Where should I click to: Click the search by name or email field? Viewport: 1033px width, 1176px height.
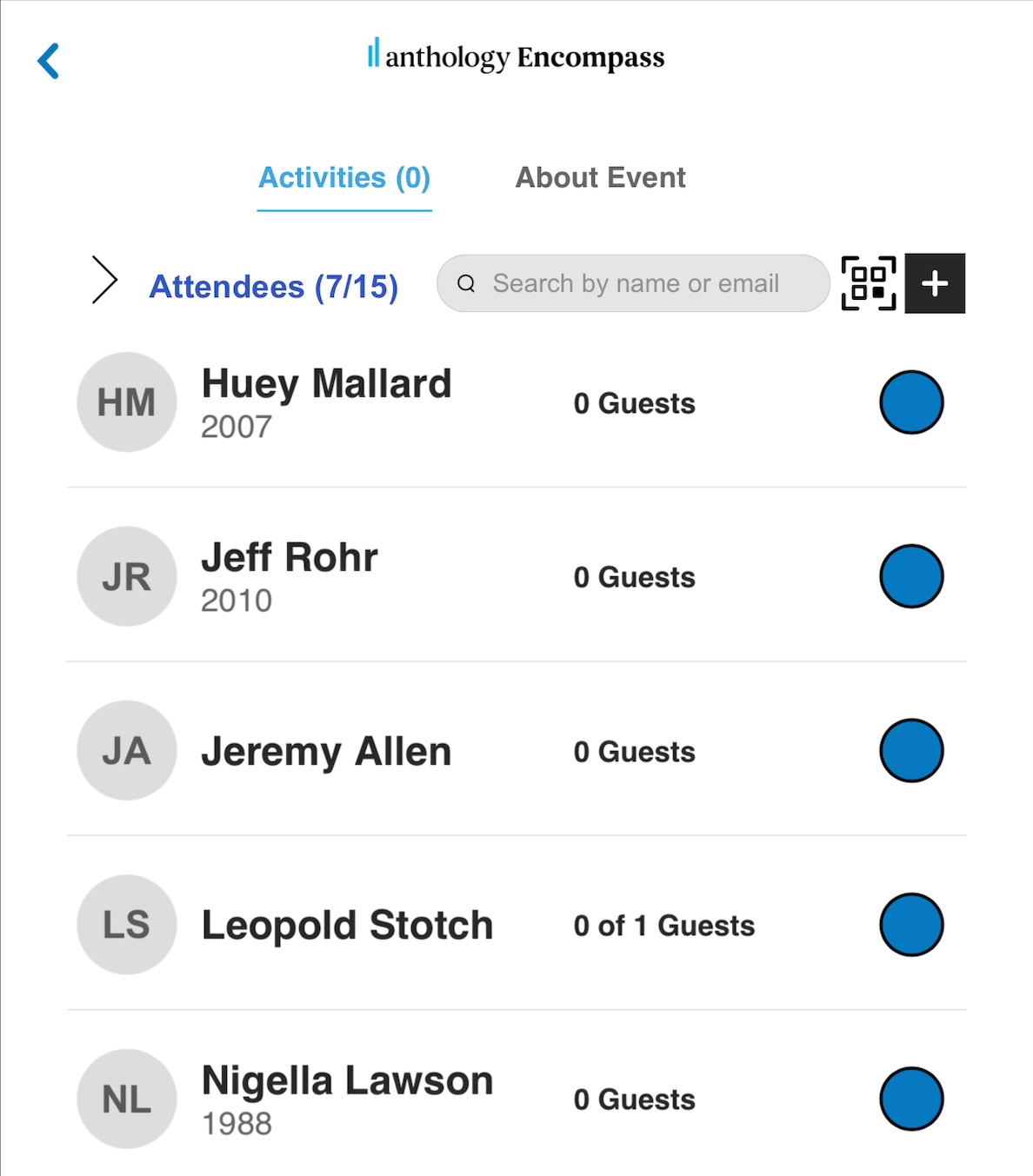633,283
